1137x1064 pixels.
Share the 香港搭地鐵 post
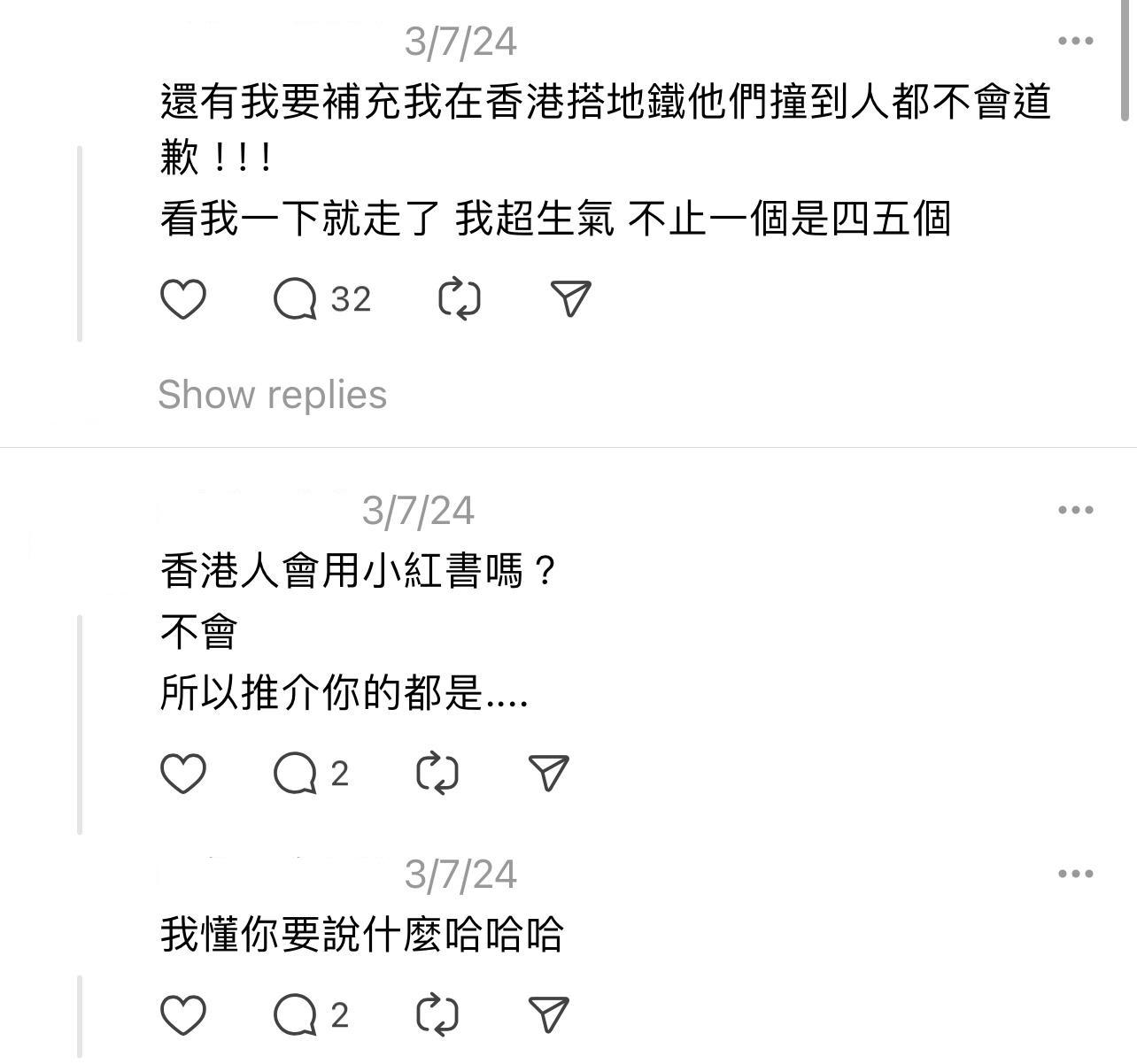pyautogui.click(x=571, y=299)
